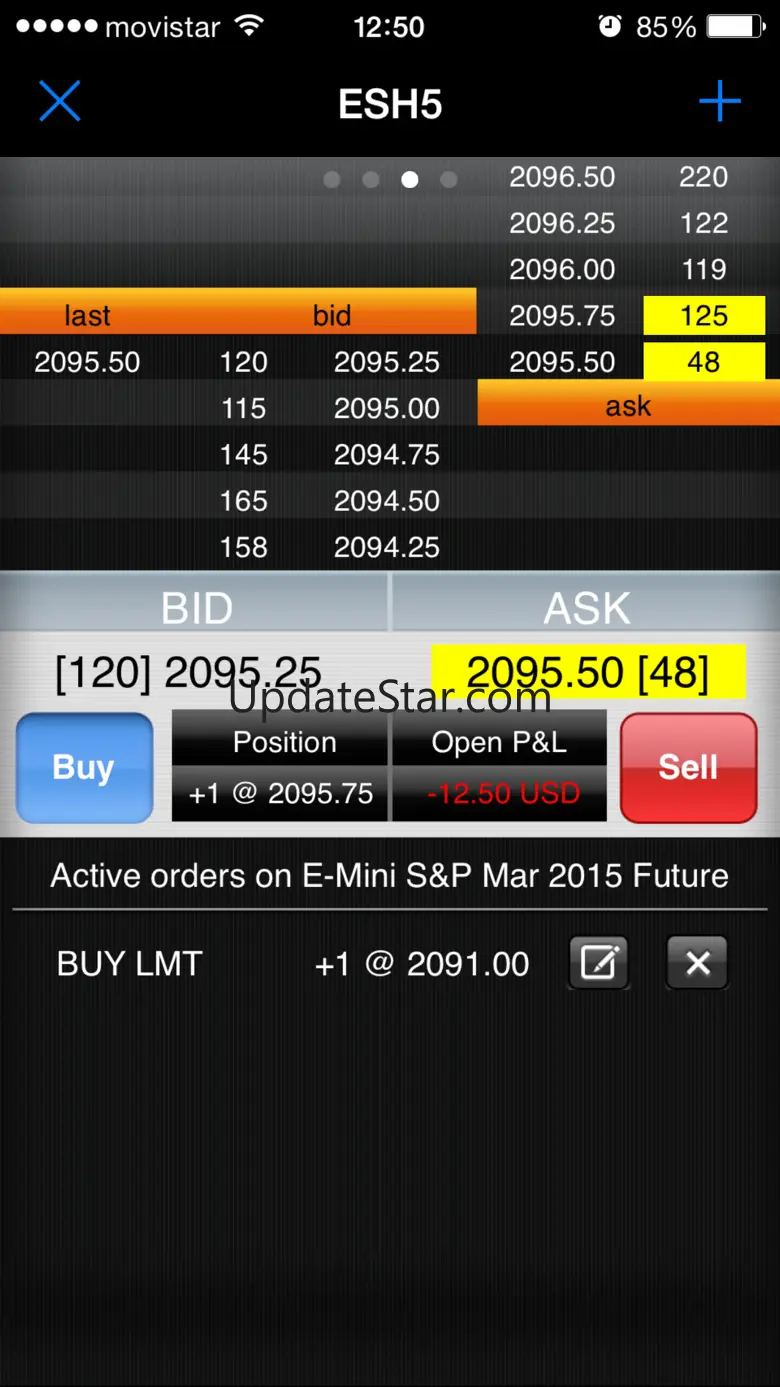Tap the red Sell button

(x=688, y=767)
